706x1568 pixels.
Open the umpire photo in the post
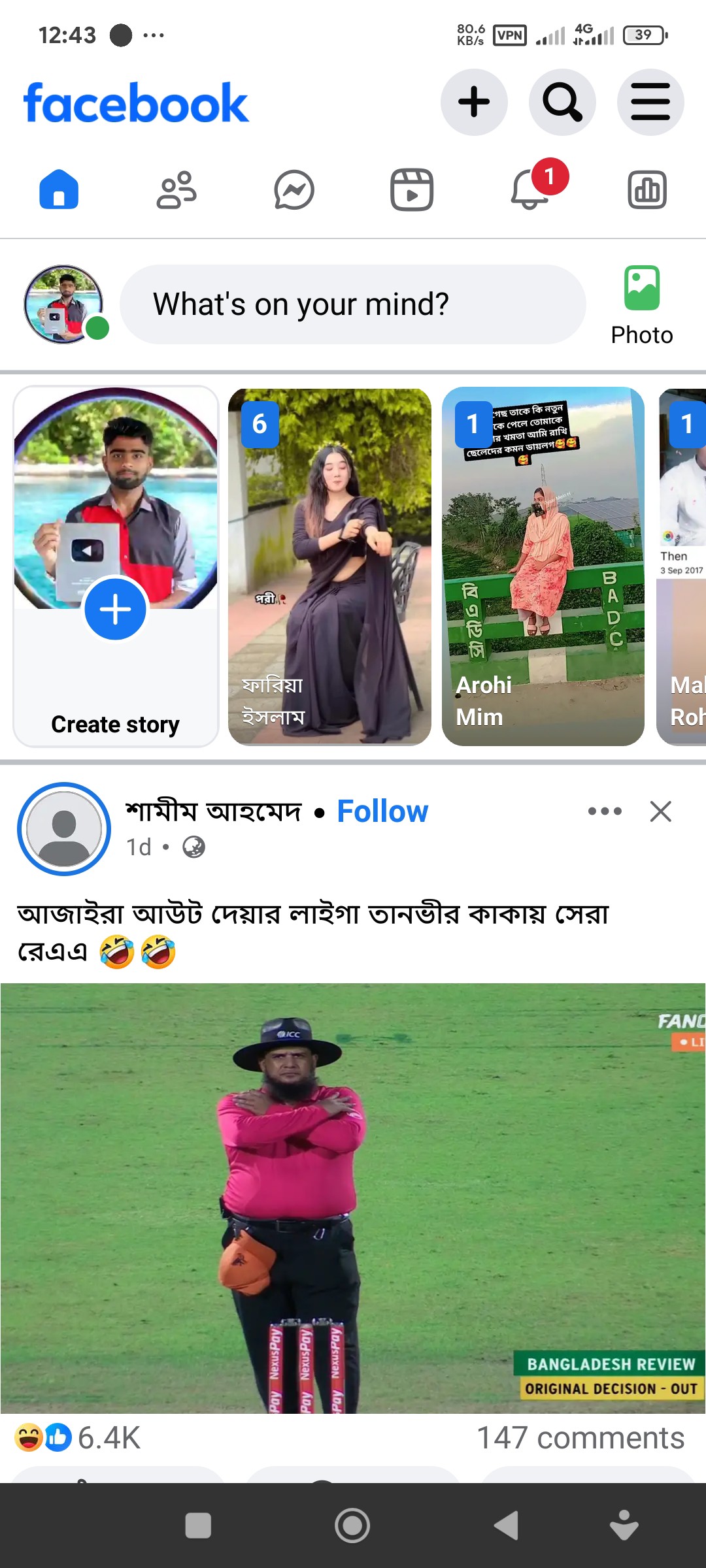click(x=353, y=1197)
